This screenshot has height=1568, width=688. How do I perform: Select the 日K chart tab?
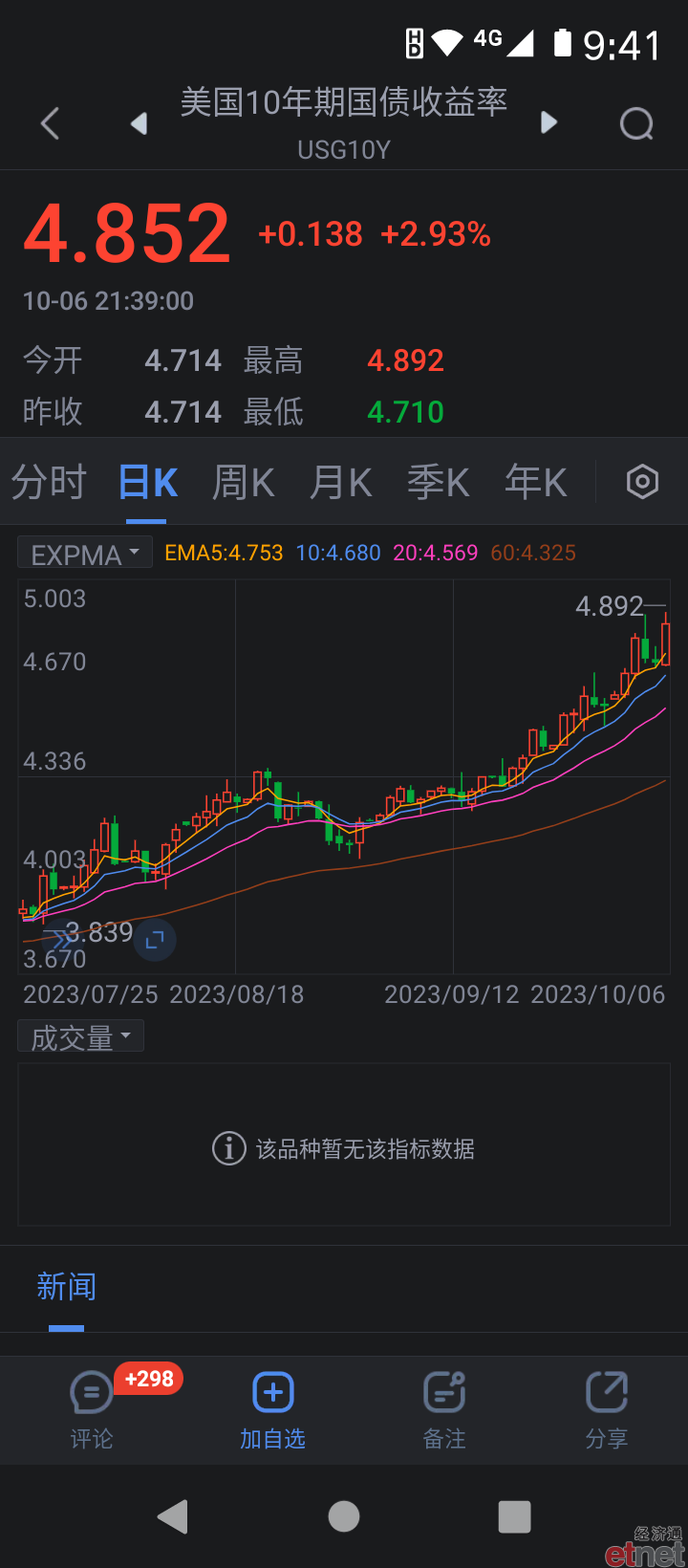[147, 482]
